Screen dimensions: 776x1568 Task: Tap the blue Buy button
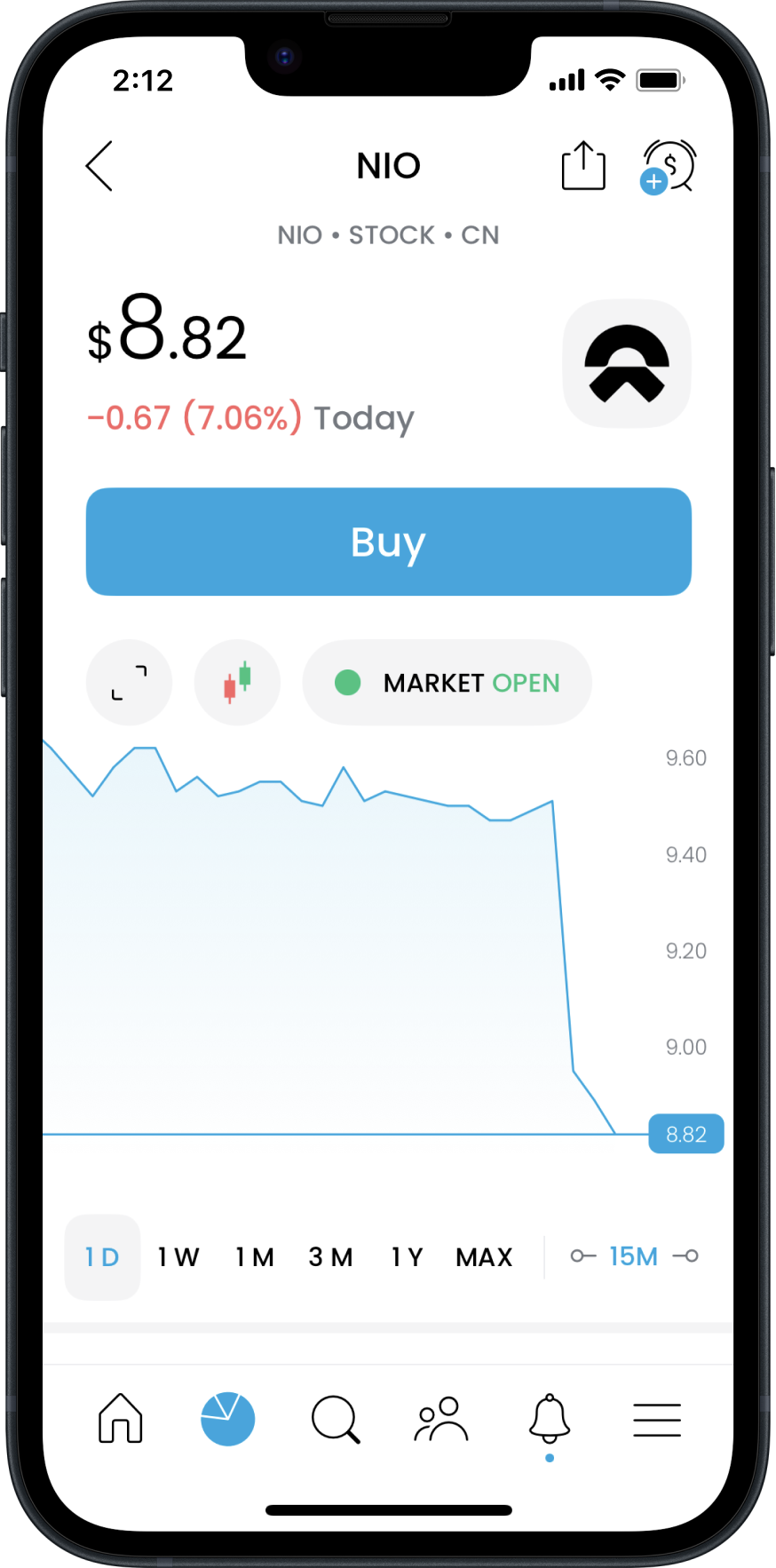point(388,542)
